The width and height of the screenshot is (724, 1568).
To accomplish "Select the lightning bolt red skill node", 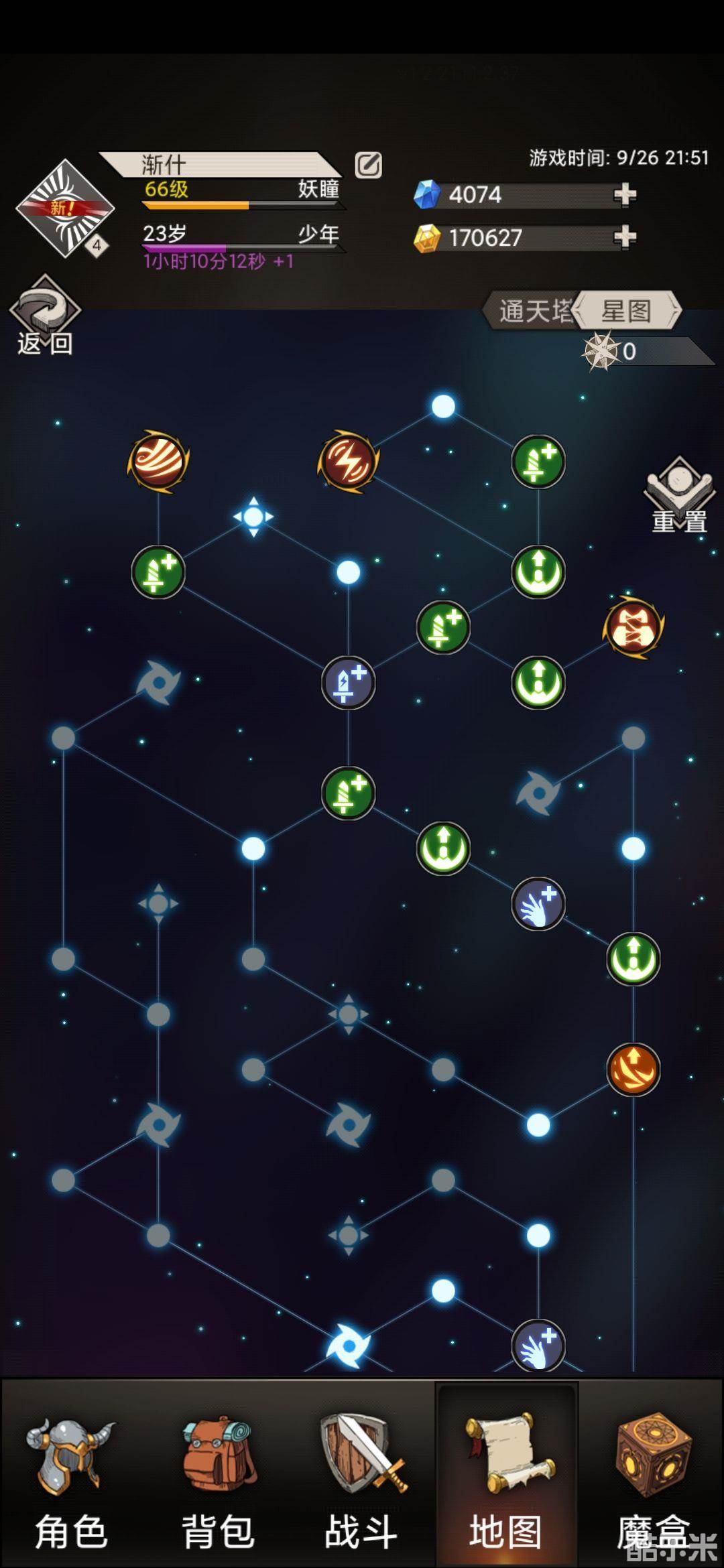I will point(348,462).
